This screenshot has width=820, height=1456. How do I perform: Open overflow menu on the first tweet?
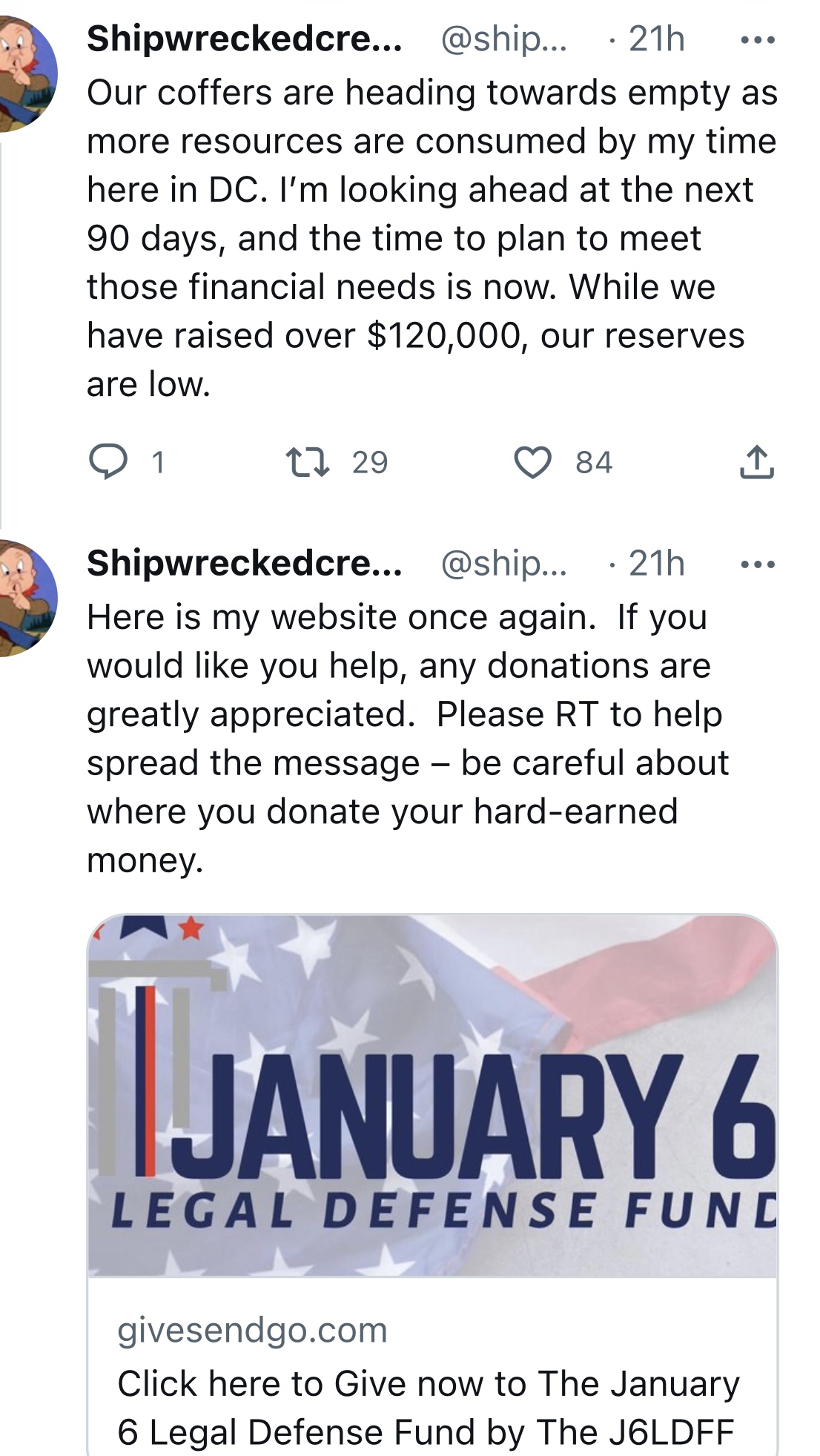(758, 40)
